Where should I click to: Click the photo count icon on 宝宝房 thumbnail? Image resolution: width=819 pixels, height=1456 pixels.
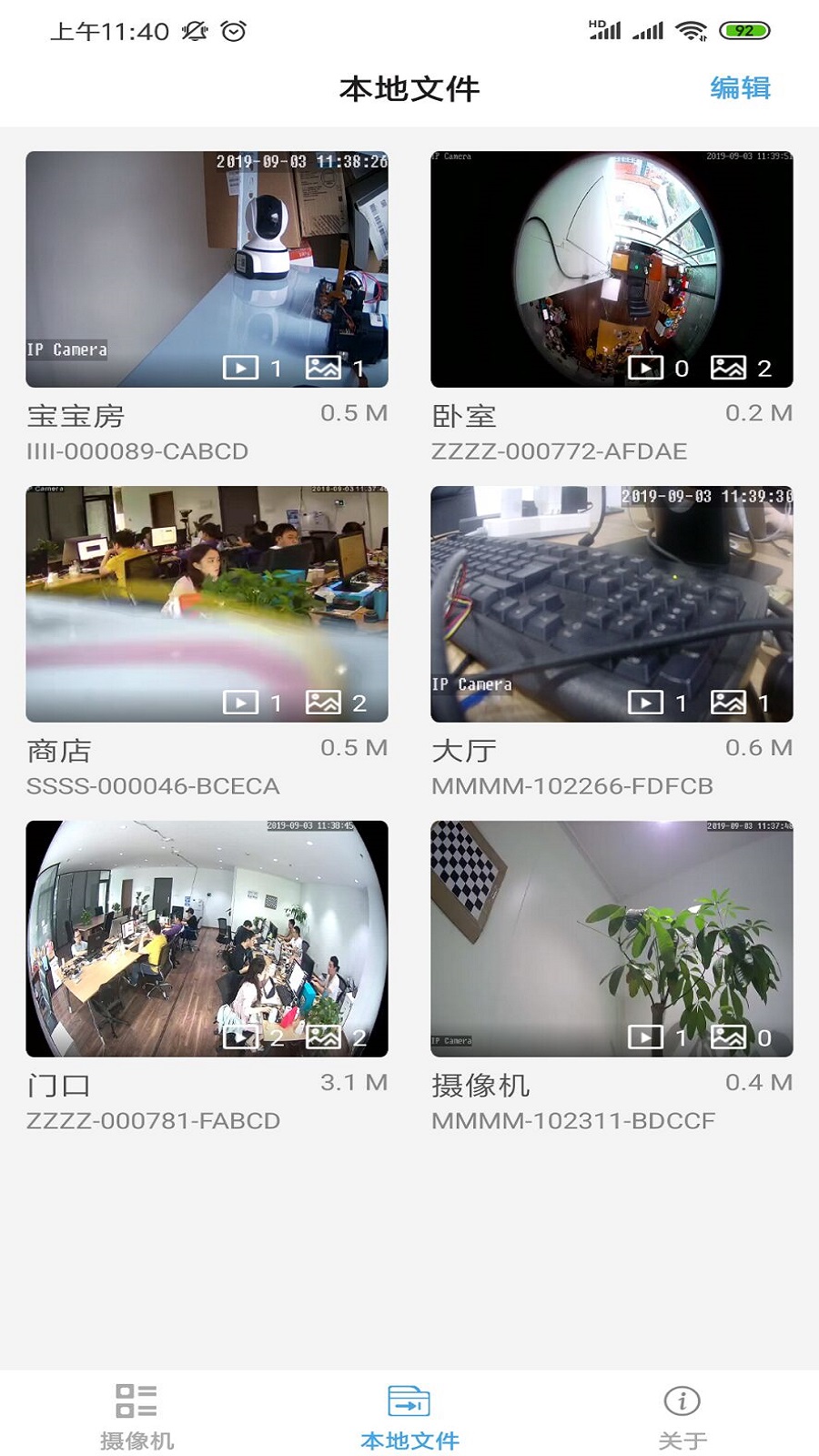323,368
